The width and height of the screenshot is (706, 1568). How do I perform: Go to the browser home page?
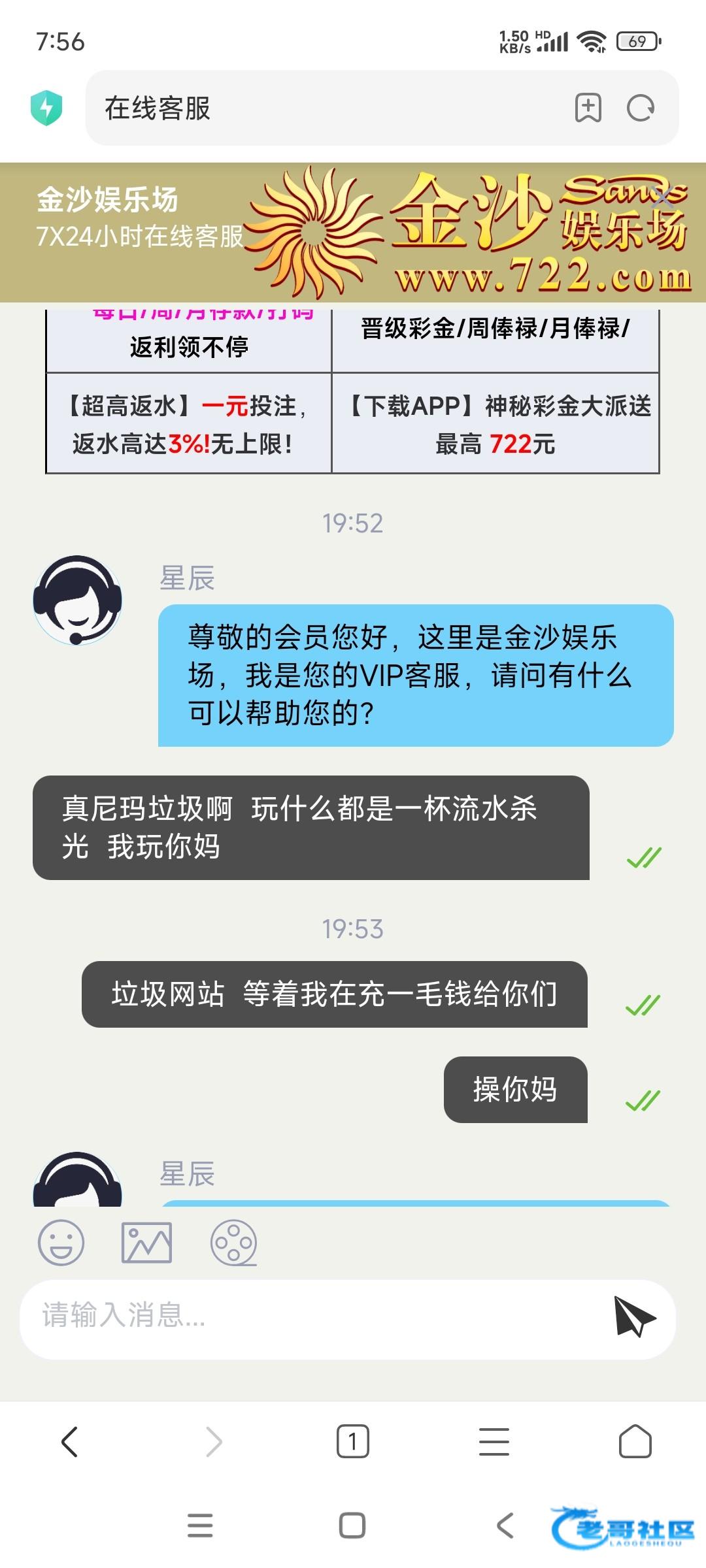click(x=635, y=1441)
